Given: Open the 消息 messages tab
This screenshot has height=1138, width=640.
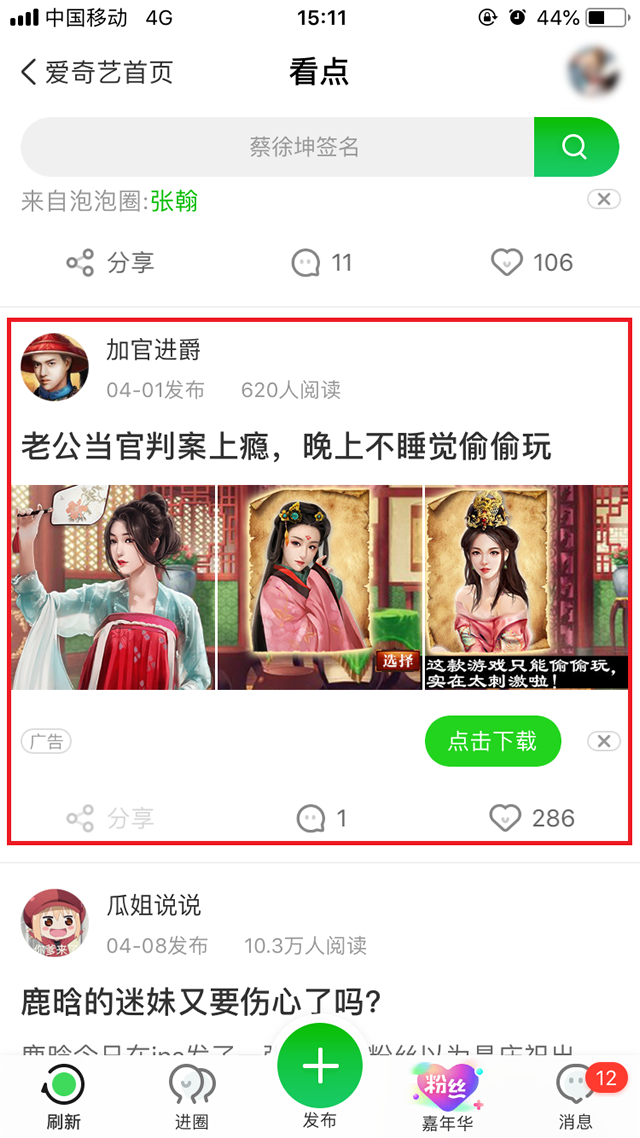Looking at the screenshot, I should pos(577,1095).
